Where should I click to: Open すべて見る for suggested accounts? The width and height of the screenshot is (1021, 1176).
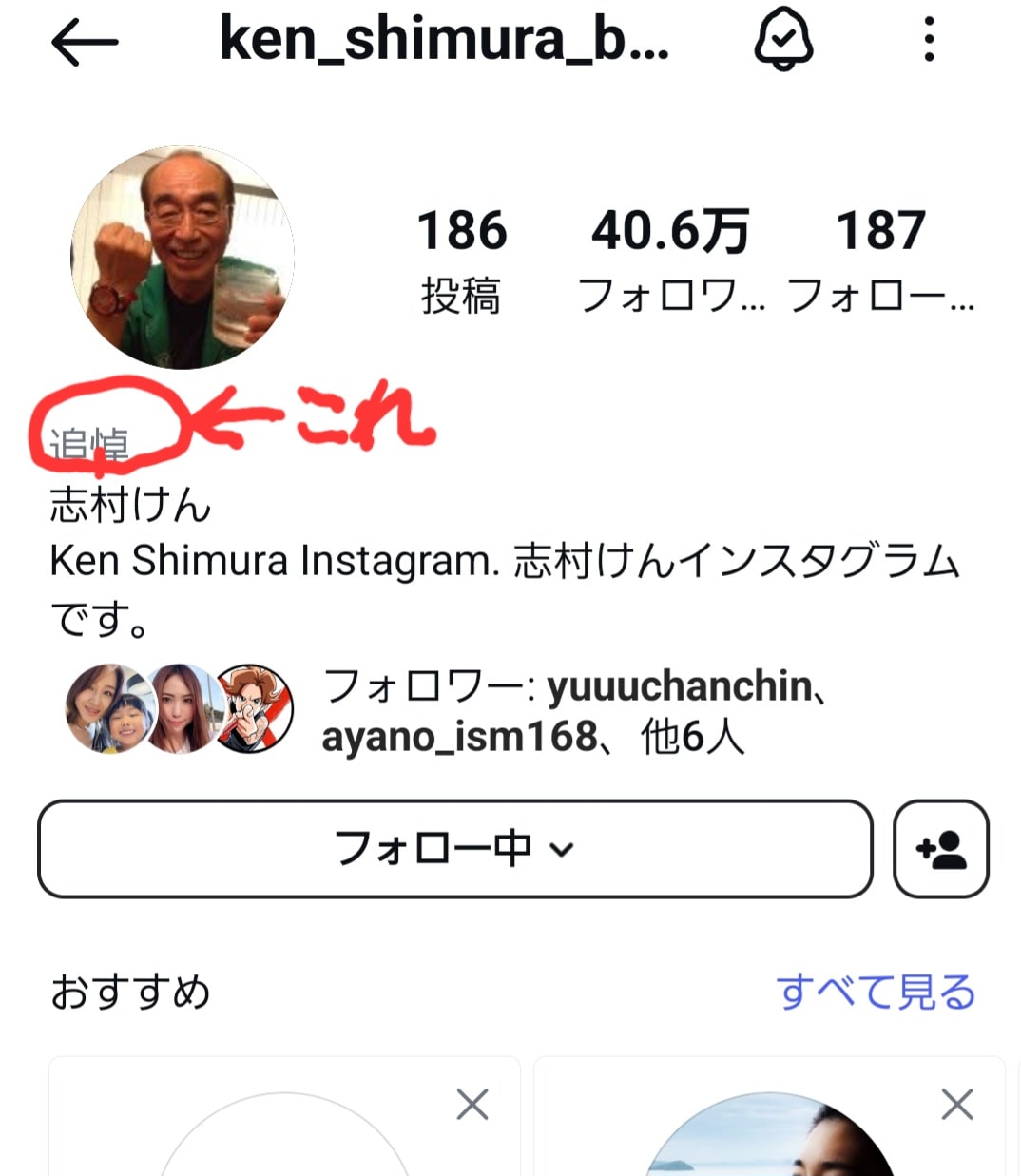(x=876, y=992)
